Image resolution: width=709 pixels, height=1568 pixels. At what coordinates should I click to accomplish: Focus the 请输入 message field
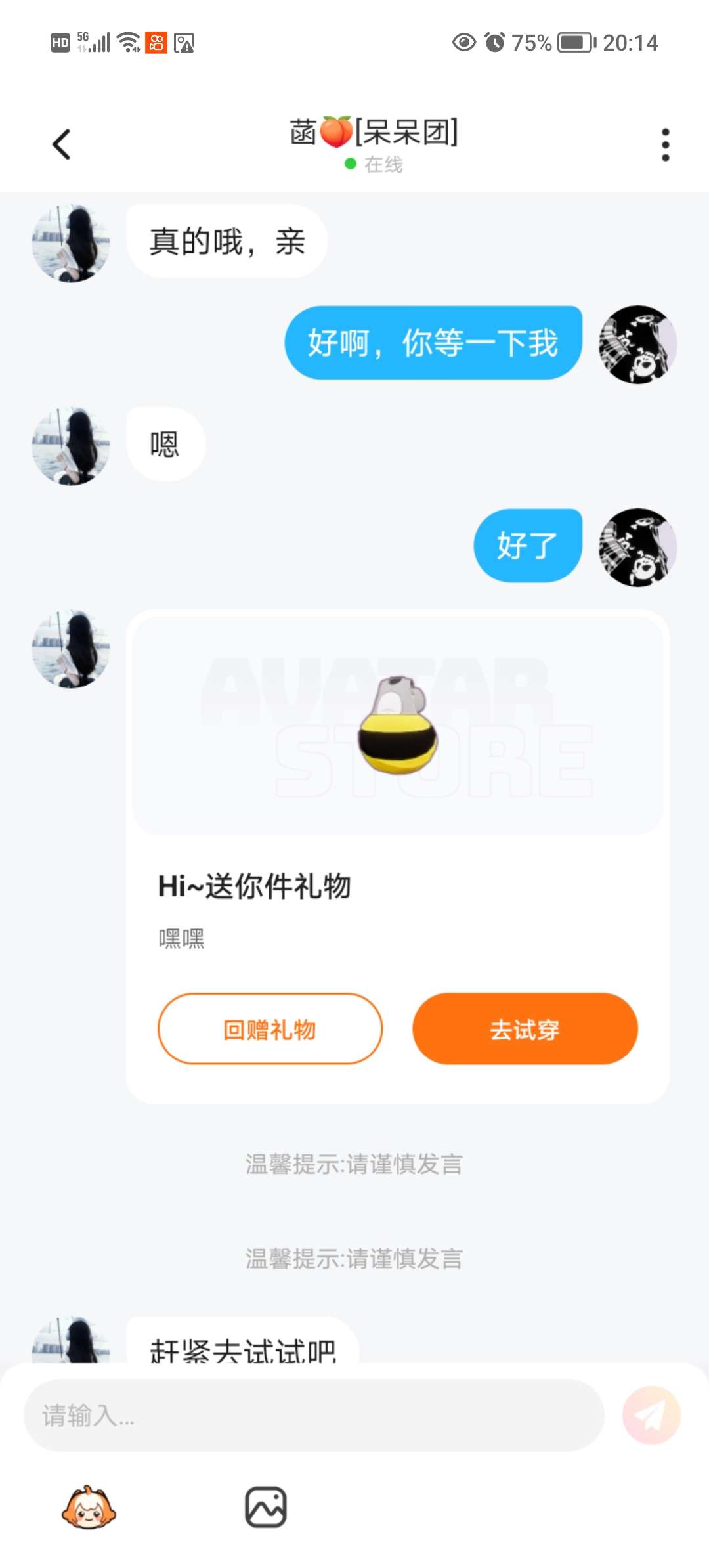pos(314,1416)
